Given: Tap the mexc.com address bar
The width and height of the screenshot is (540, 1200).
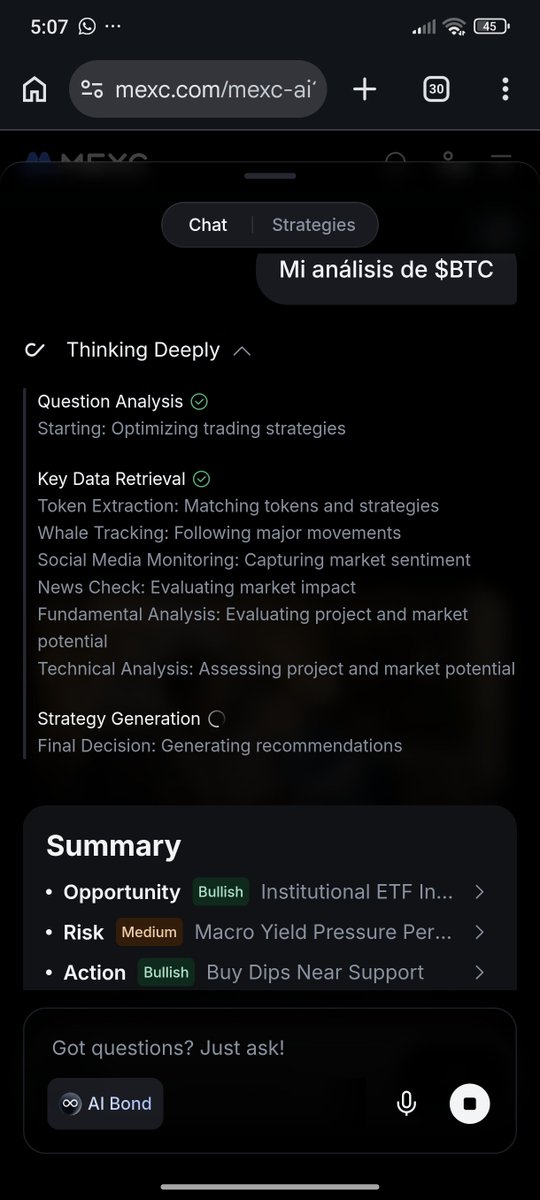Looking at the screenshot, I should [x=199, y=89].
